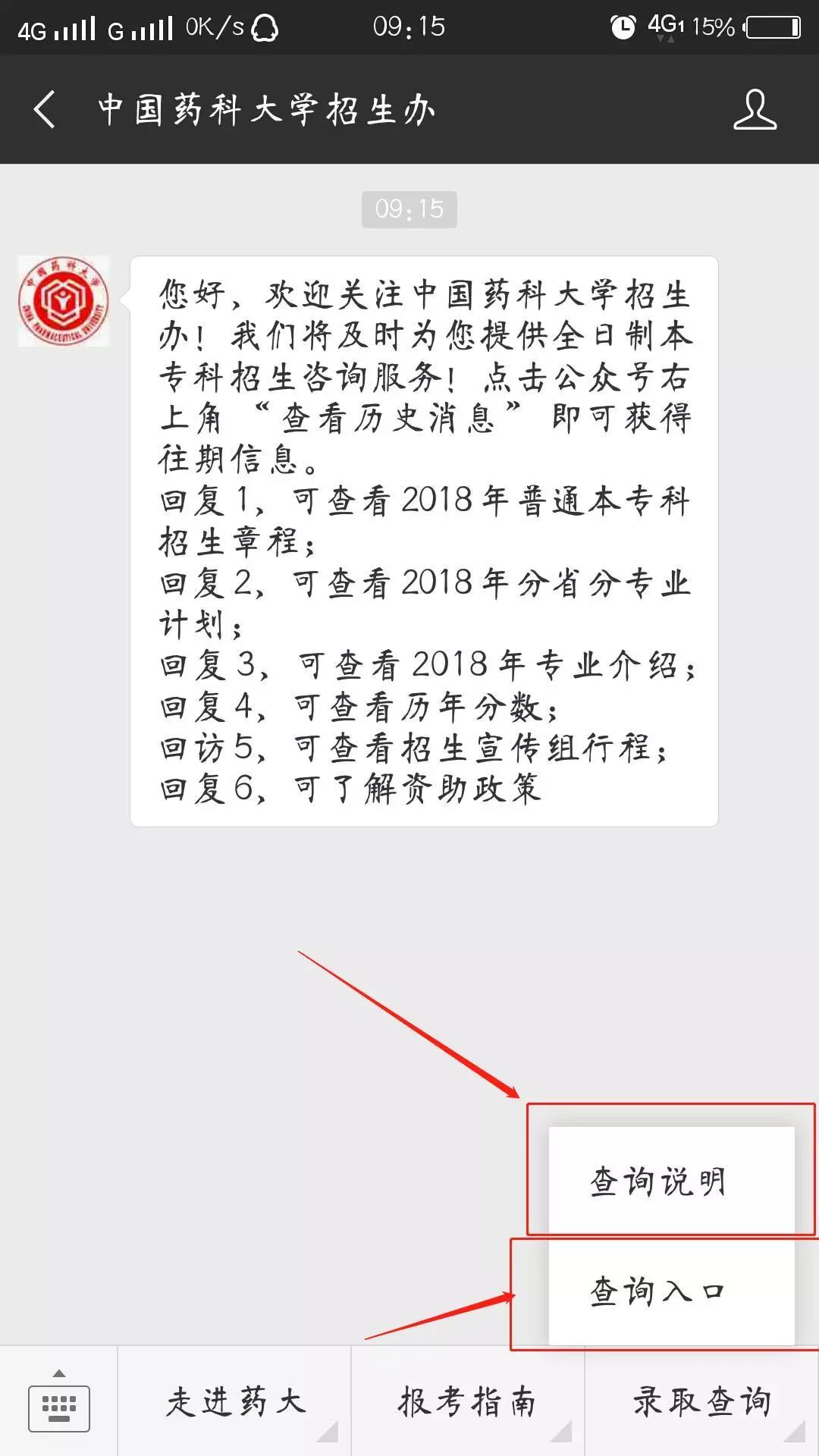Go back from 中国药科大学招生办 chat
This screenshot has width=819, height=1456.
tap(45, 109)
